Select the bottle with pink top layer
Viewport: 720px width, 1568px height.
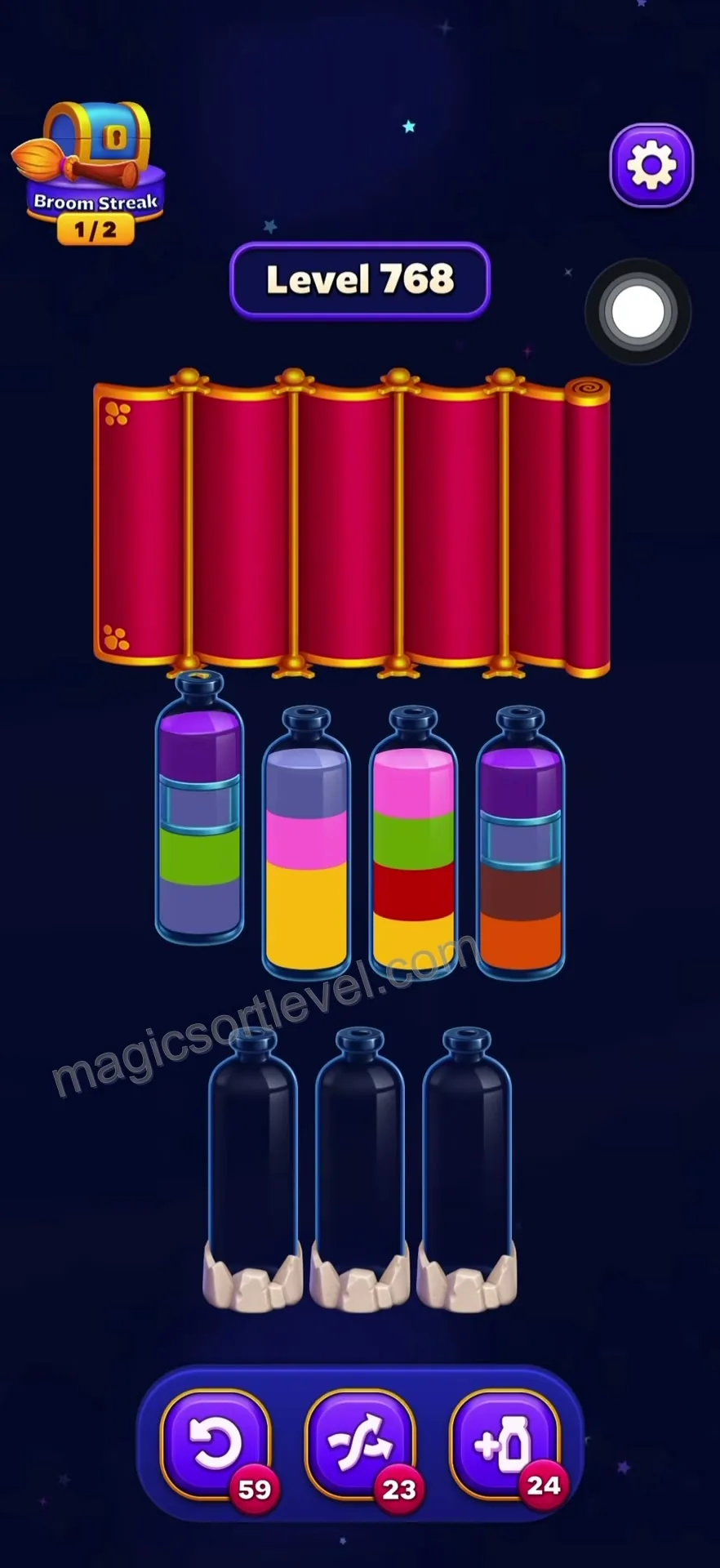[x=413, y=842]
